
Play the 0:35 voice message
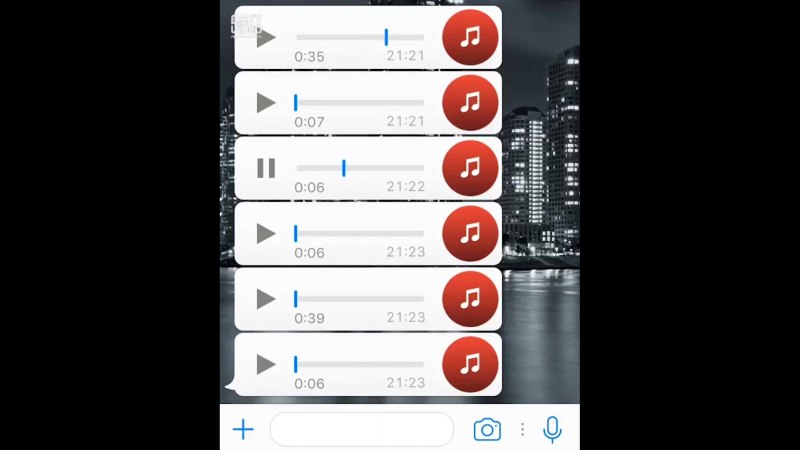pos(265,38)
